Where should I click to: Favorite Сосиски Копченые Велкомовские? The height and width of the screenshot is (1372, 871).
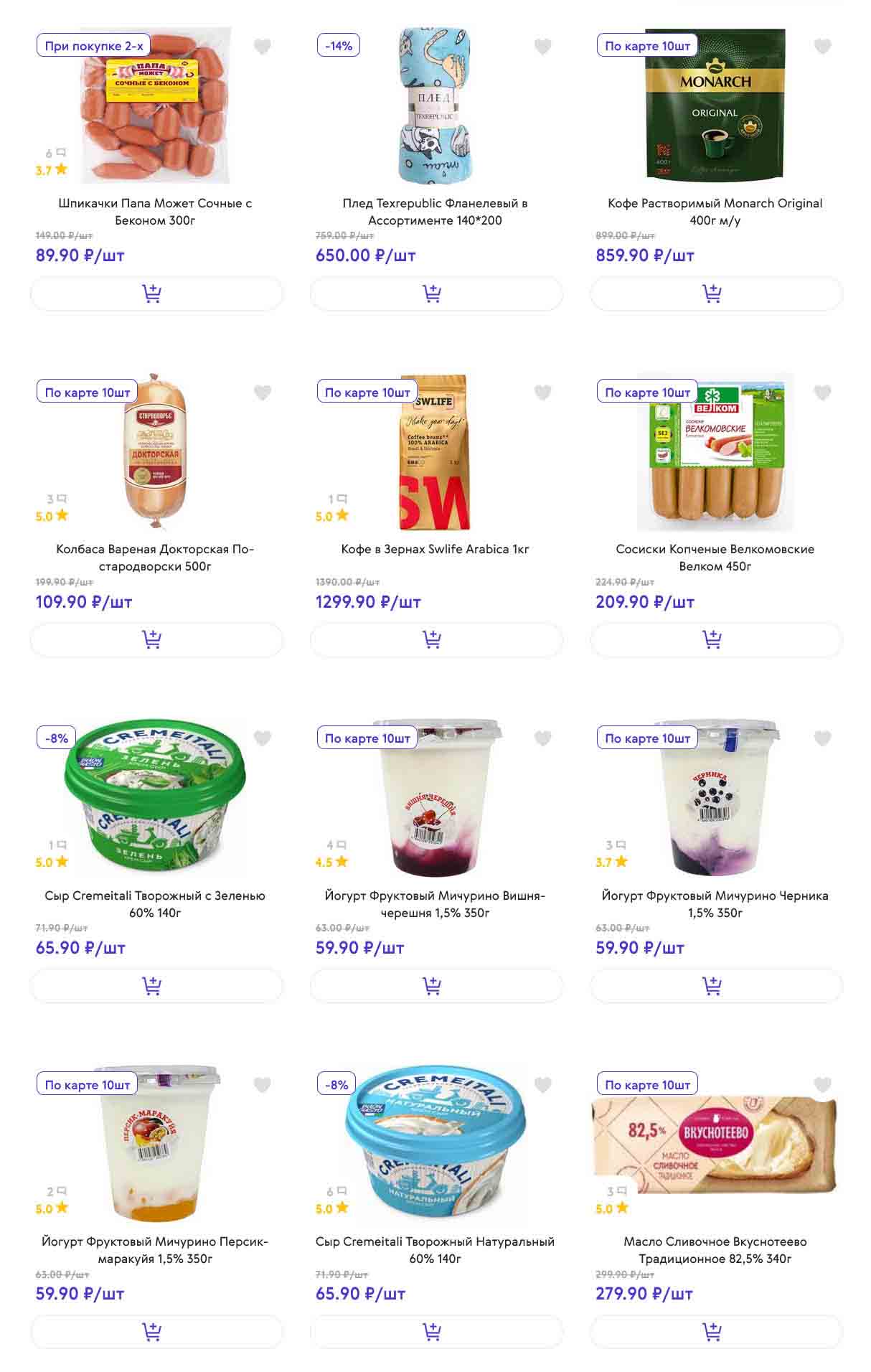822,393
